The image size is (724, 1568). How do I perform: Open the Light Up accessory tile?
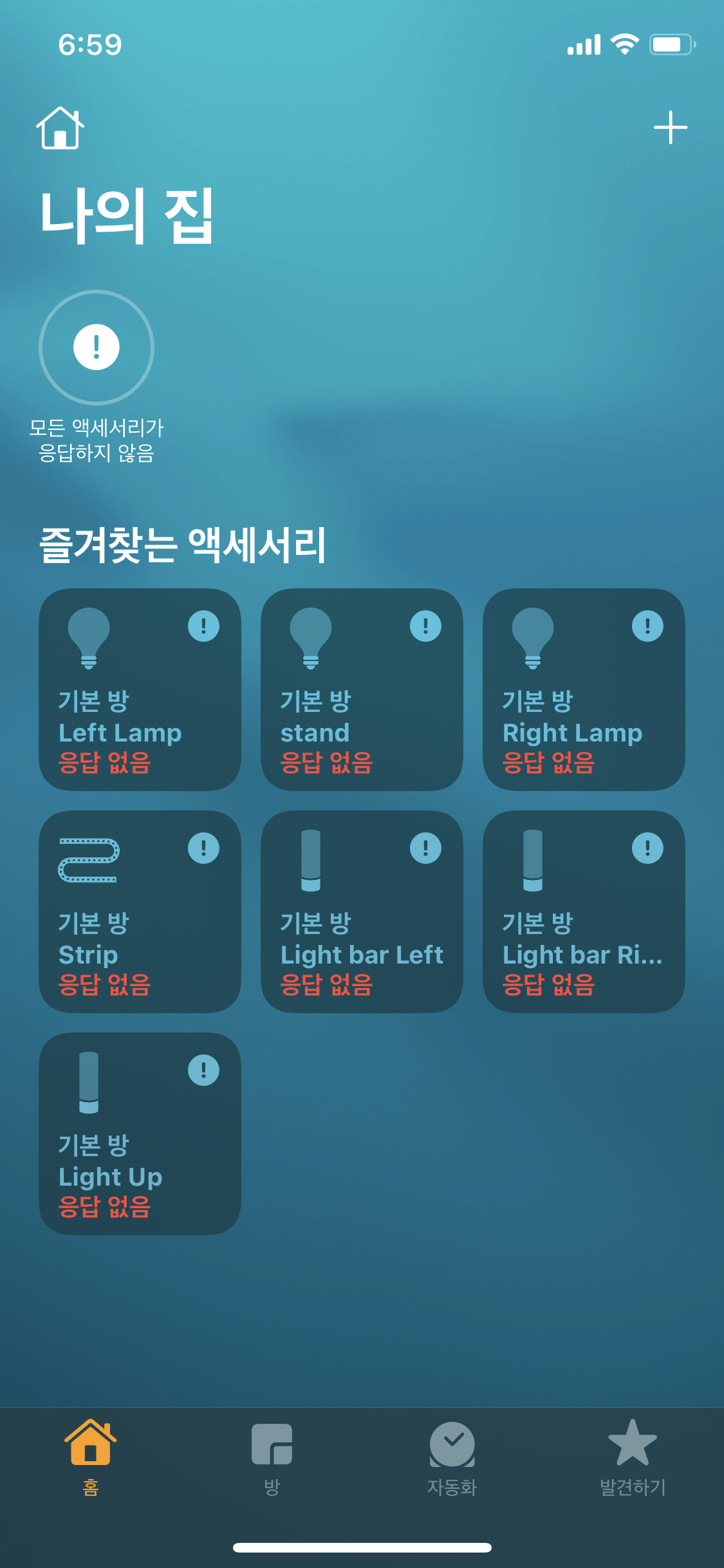(140, 1134)
